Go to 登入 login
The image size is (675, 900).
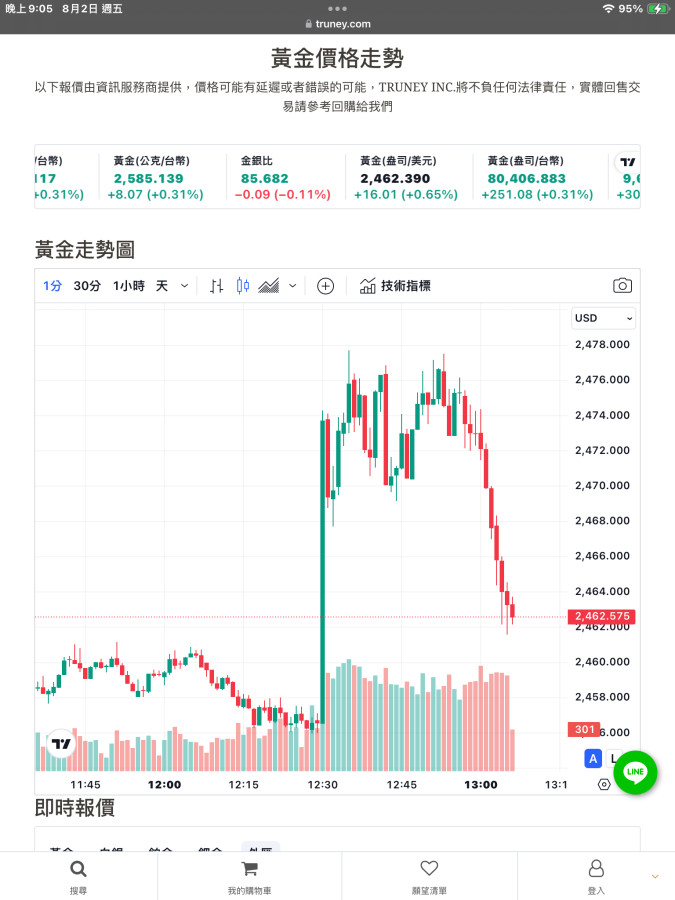tap(596, 875)
